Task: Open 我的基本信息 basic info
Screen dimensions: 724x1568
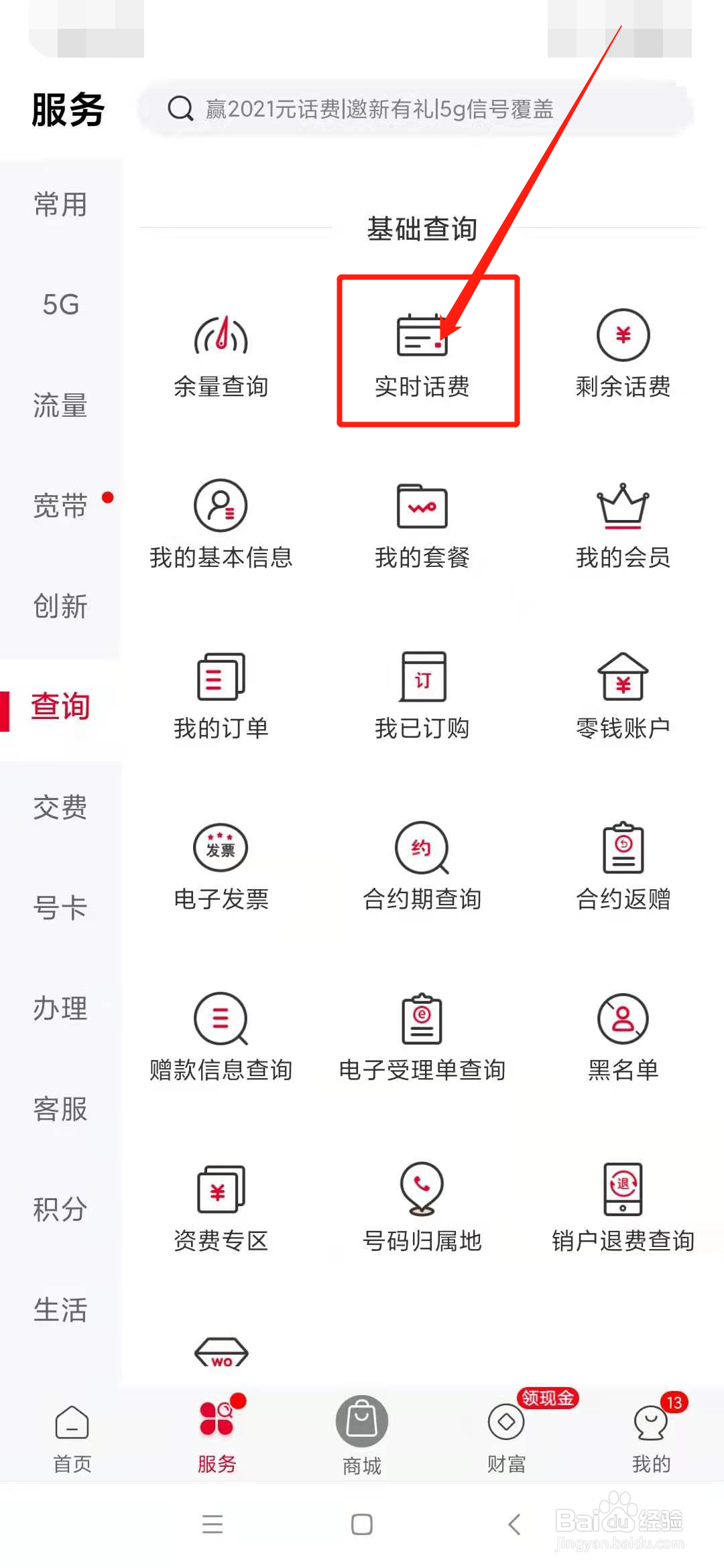Action: (221, 526)
